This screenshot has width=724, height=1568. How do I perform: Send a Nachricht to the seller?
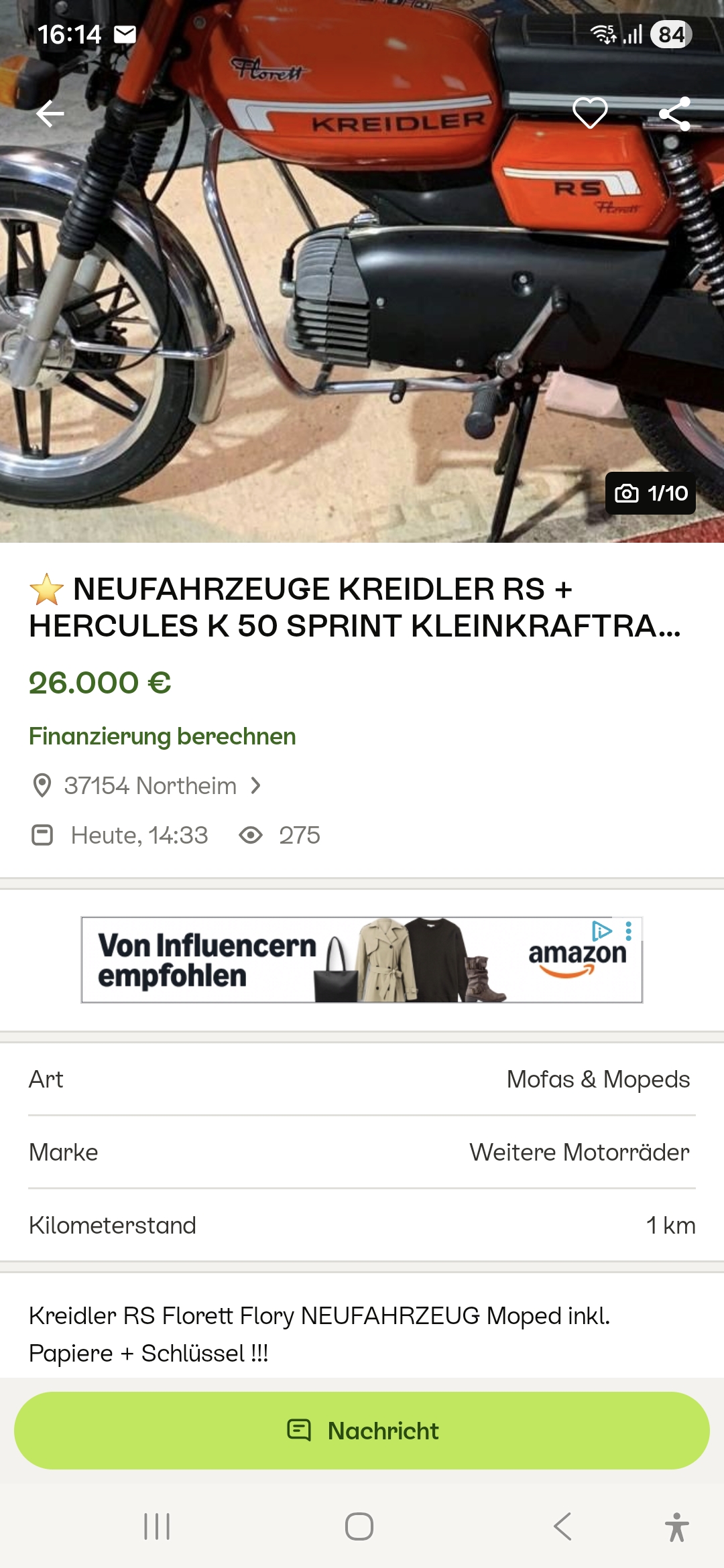point(362,1431)
